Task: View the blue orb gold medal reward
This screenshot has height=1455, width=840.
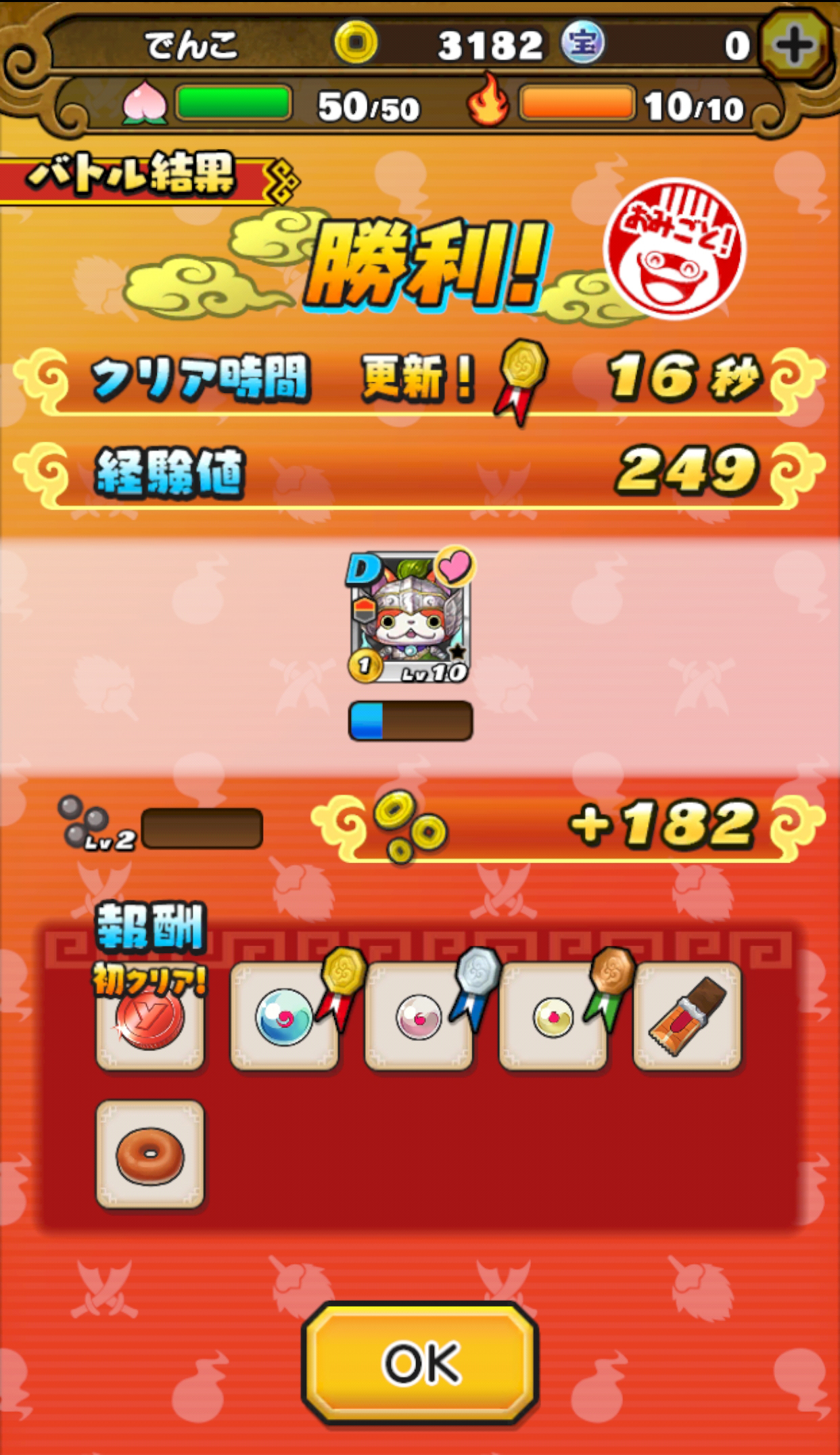Action: pos(284,1017)
